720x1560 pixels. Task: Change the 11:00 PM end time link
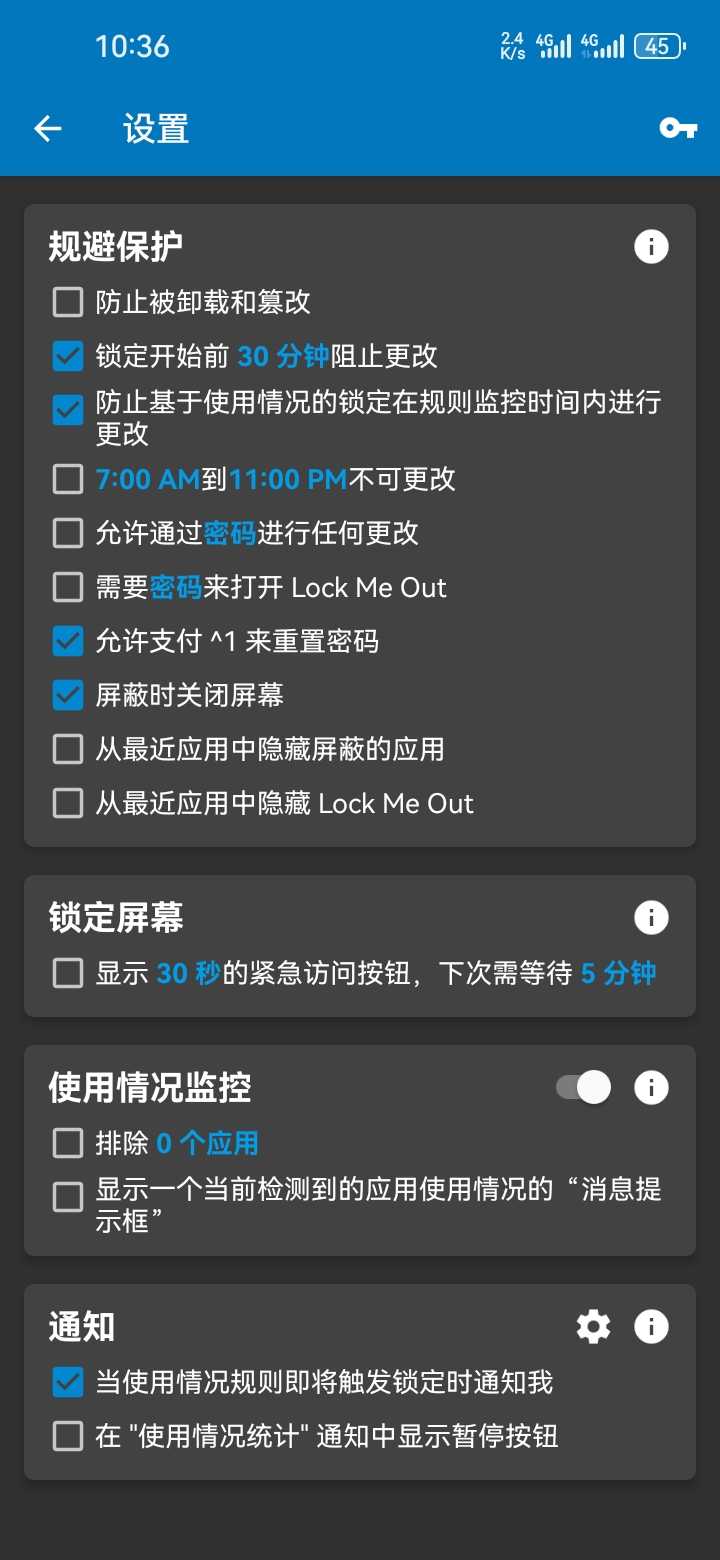click(288, 480)
